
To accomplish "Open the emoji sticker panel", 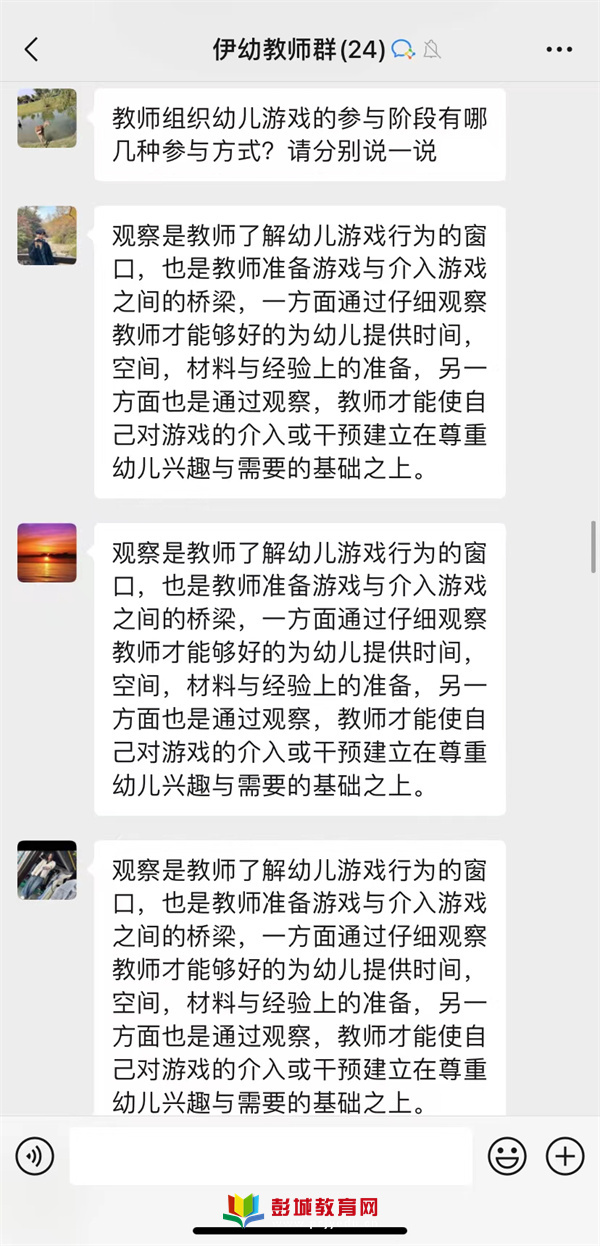I will tap(507, 1157).
